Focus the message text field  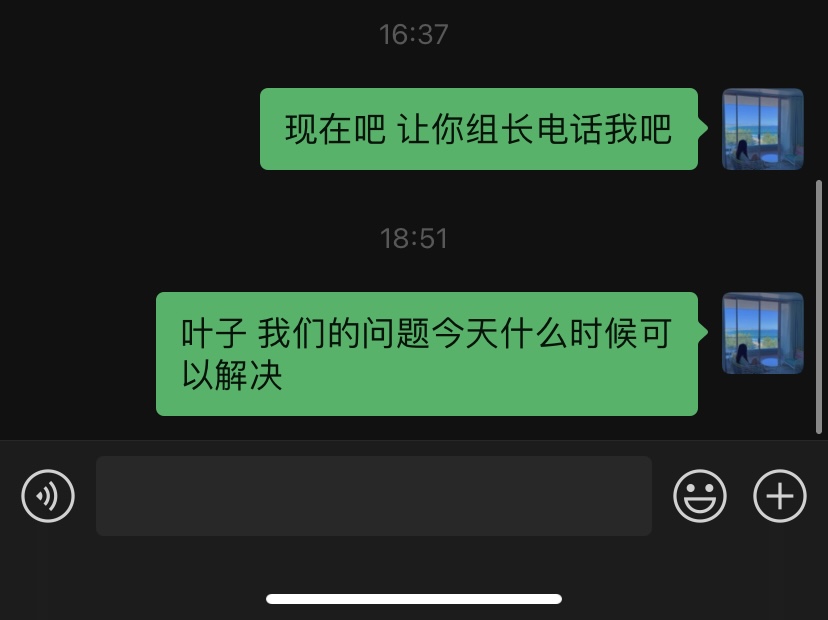click(373, 496)
